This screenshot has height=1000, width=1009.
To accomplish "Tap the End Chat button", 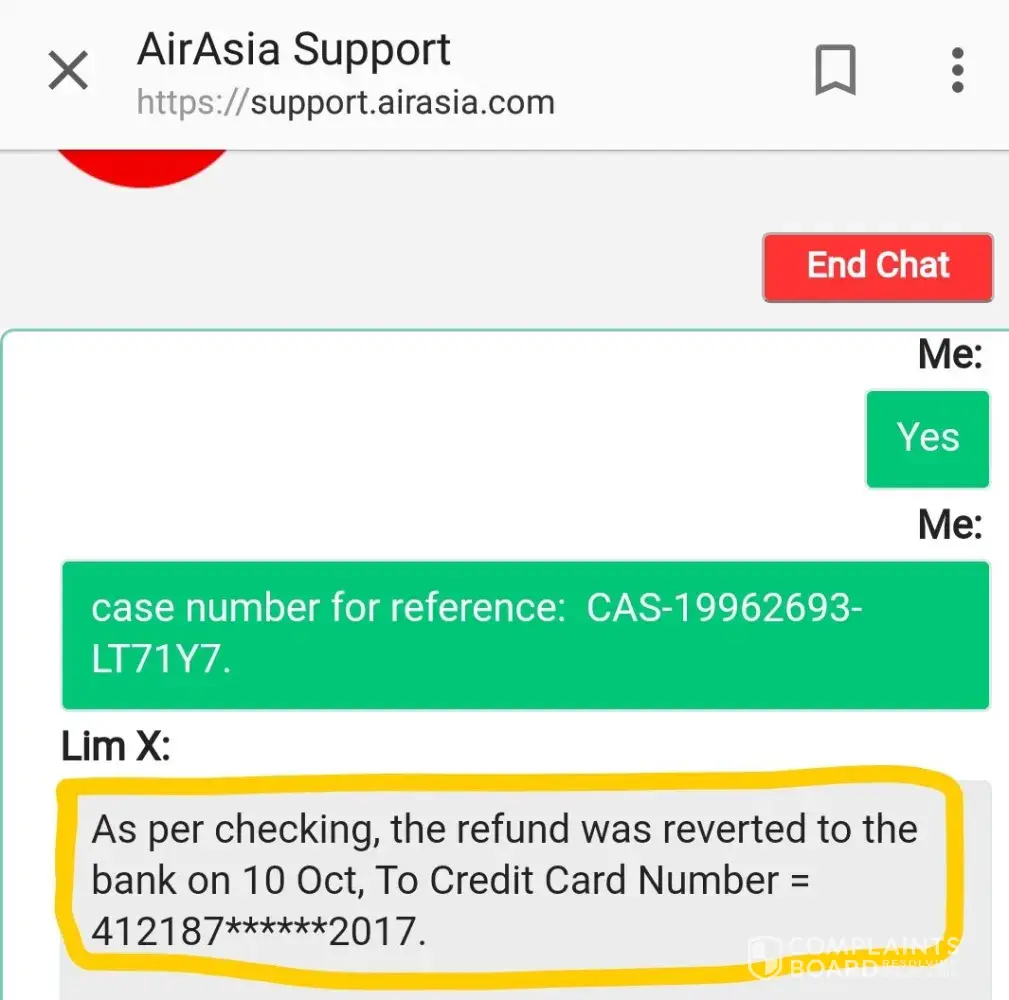I will coord(878,266).
